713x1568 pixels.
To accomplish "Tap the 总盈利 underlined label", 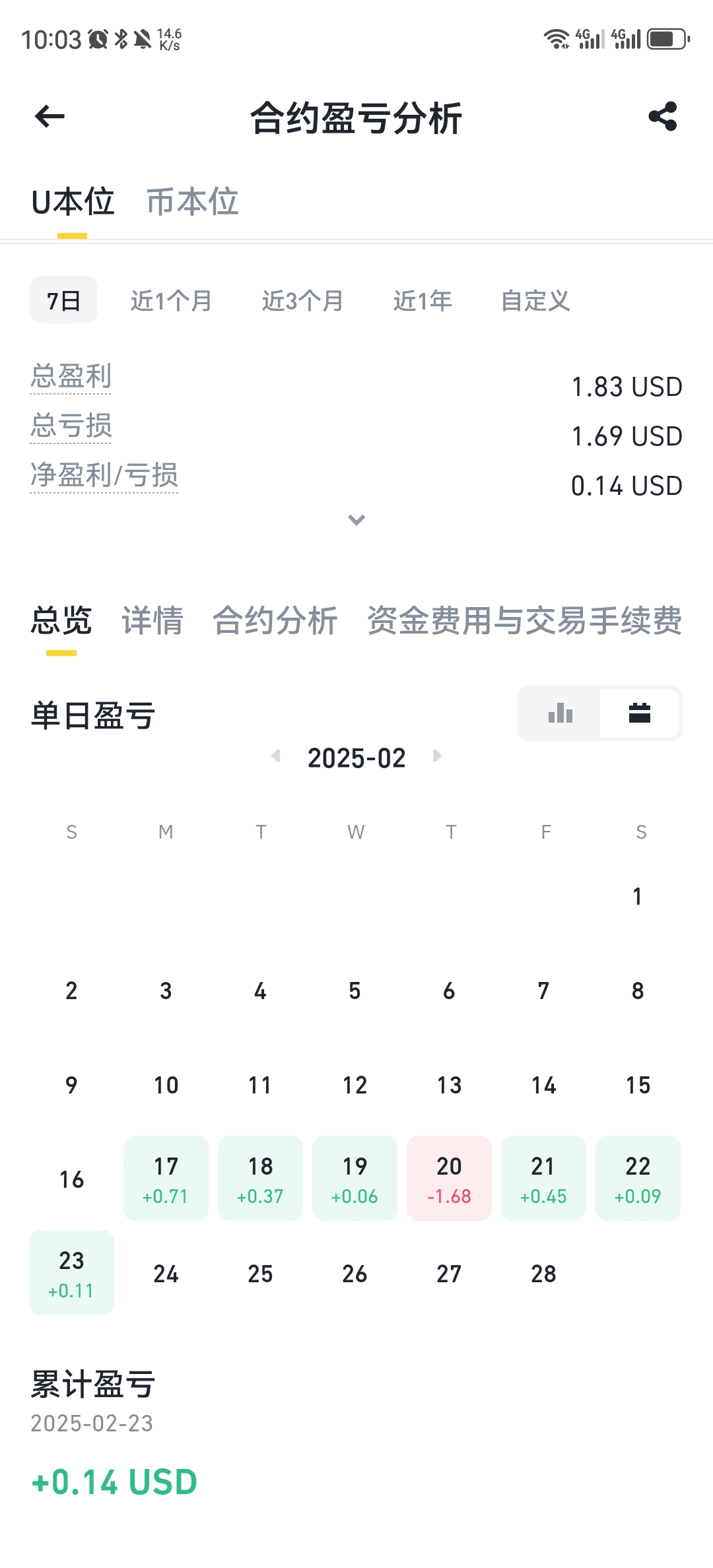I will (71, 376).
